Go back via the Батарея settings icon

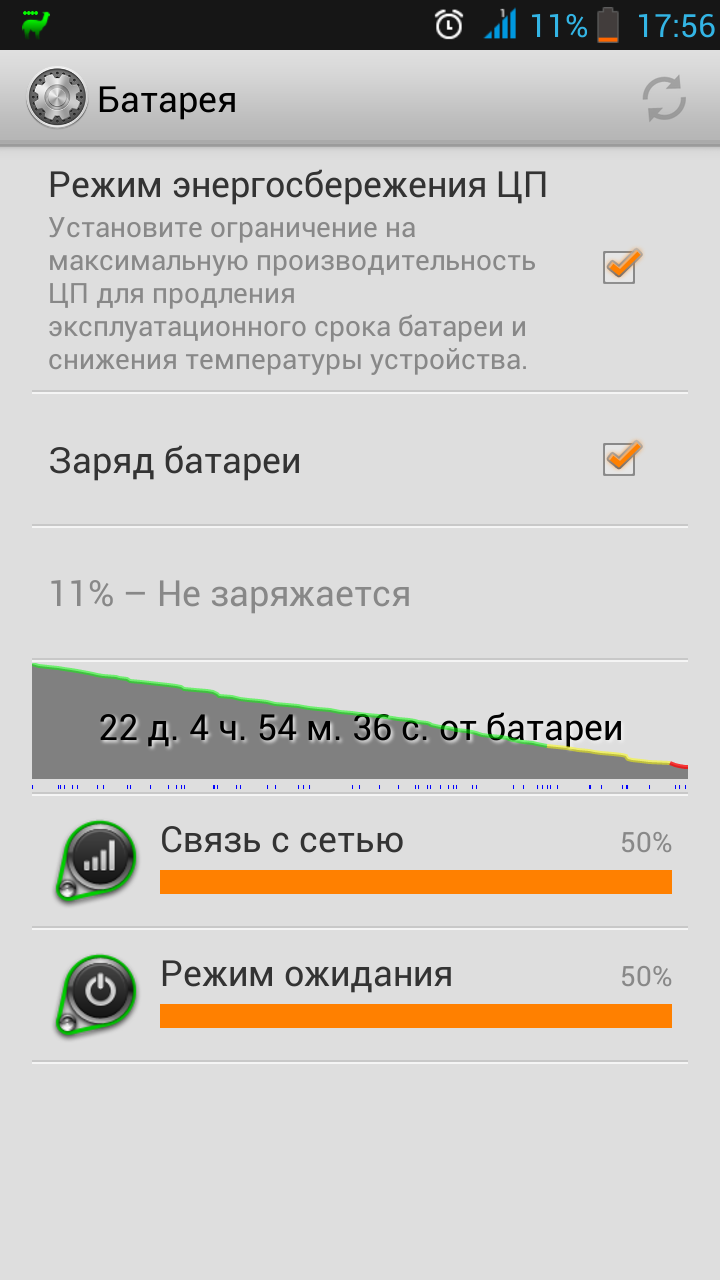(57, 100)
